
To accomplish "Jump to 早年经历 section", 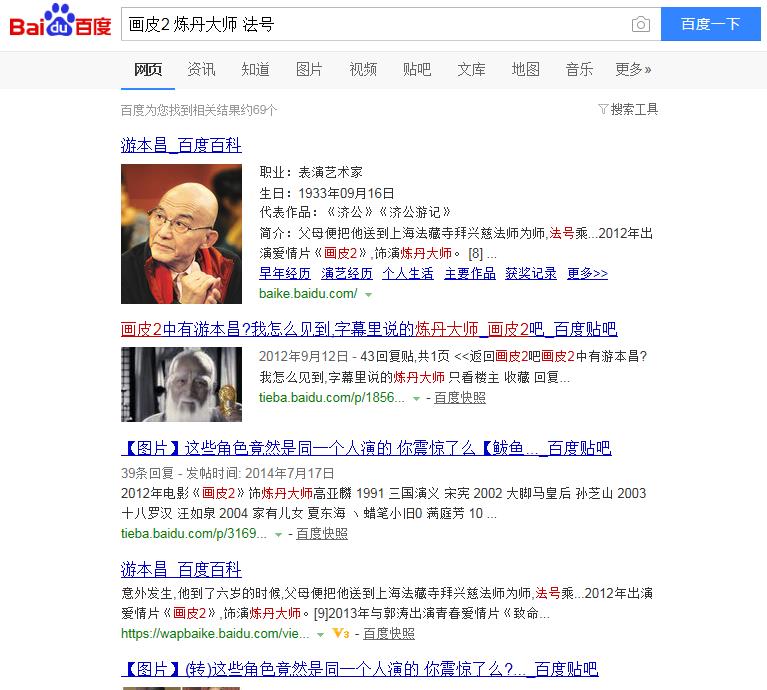I will click(285, 273).
